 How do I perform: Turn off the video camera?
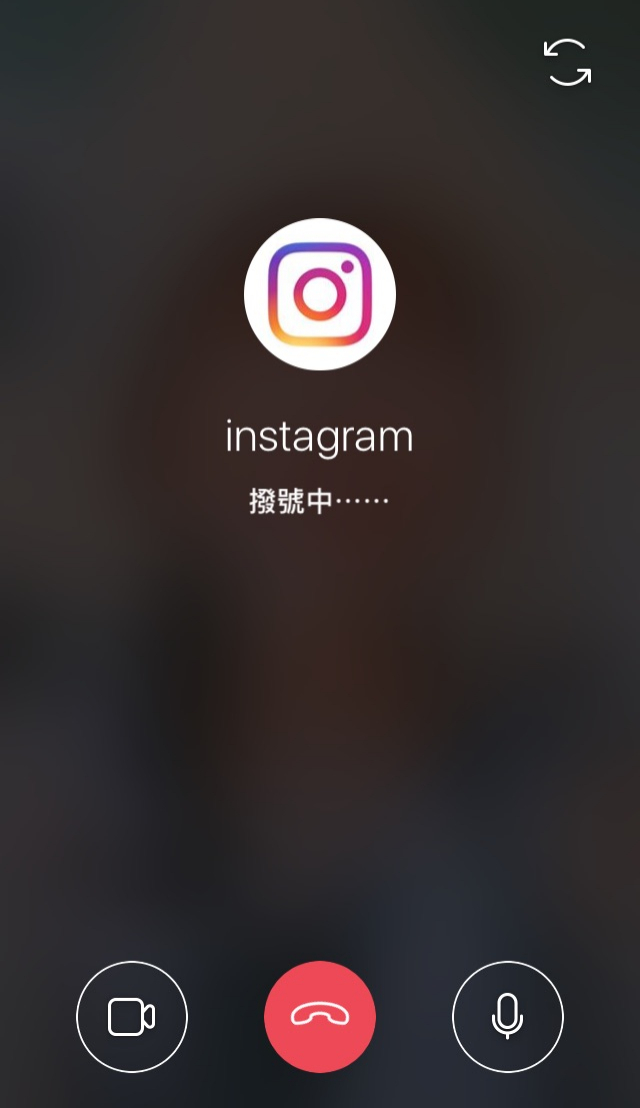(x=132, y=1016)
